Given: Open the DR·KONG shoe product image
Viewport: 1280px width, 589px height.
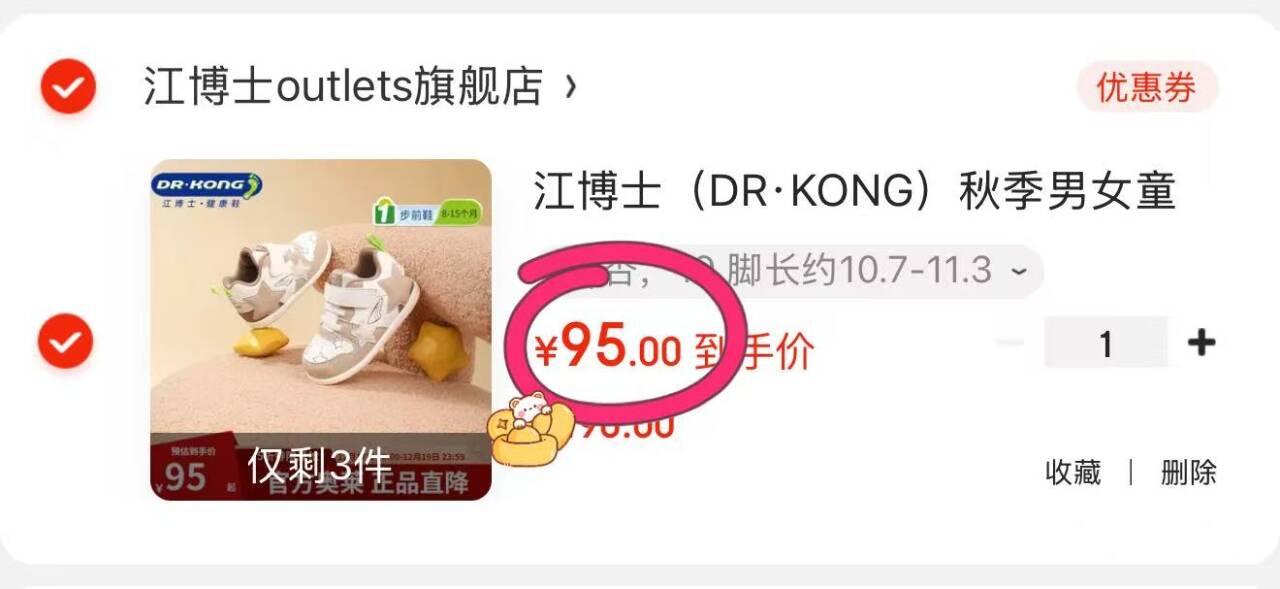Looking at the screenshot, I should click(x=321, y=329).
